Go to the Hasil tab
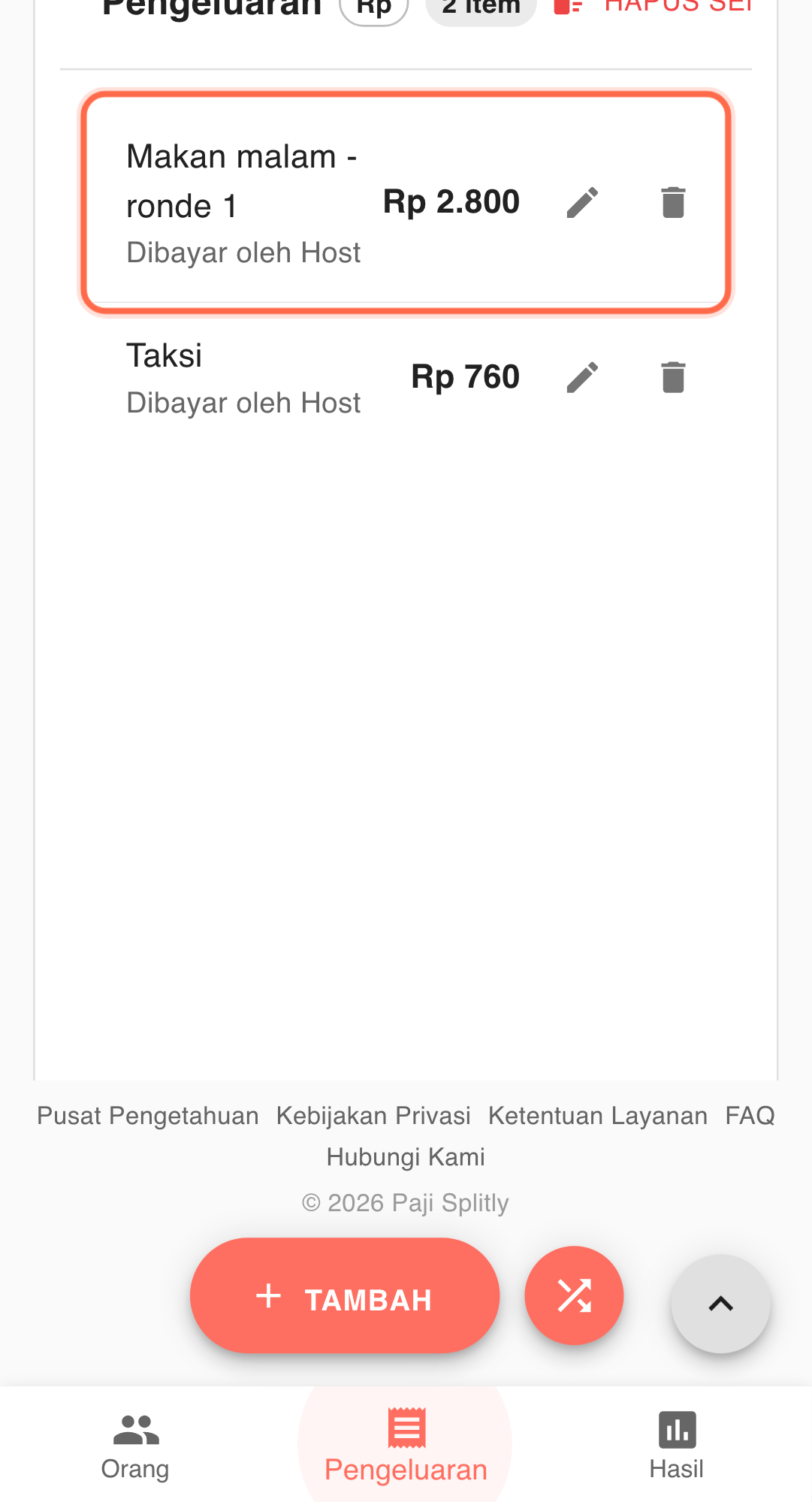 point(676,1446)
